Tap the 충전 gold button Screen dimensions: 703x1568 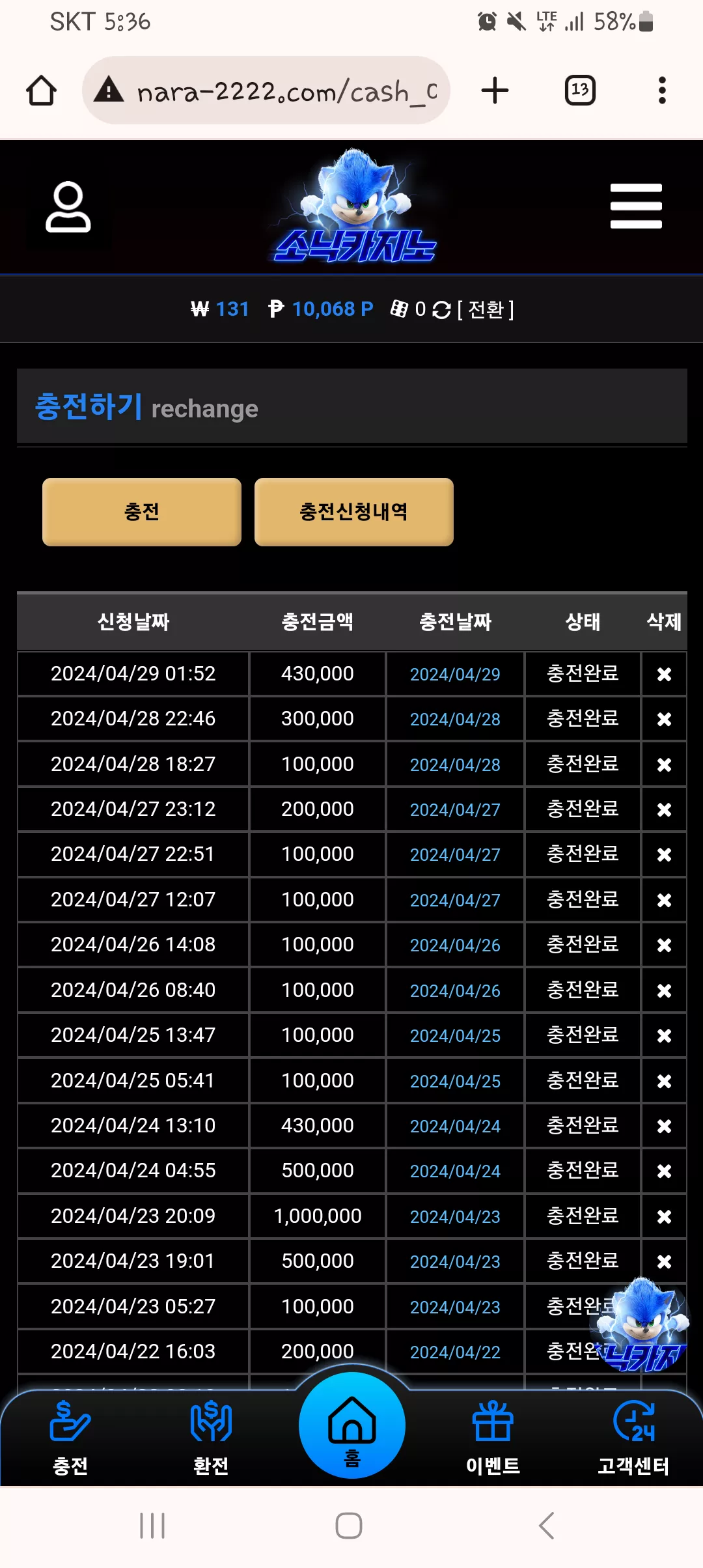(142, 512)
